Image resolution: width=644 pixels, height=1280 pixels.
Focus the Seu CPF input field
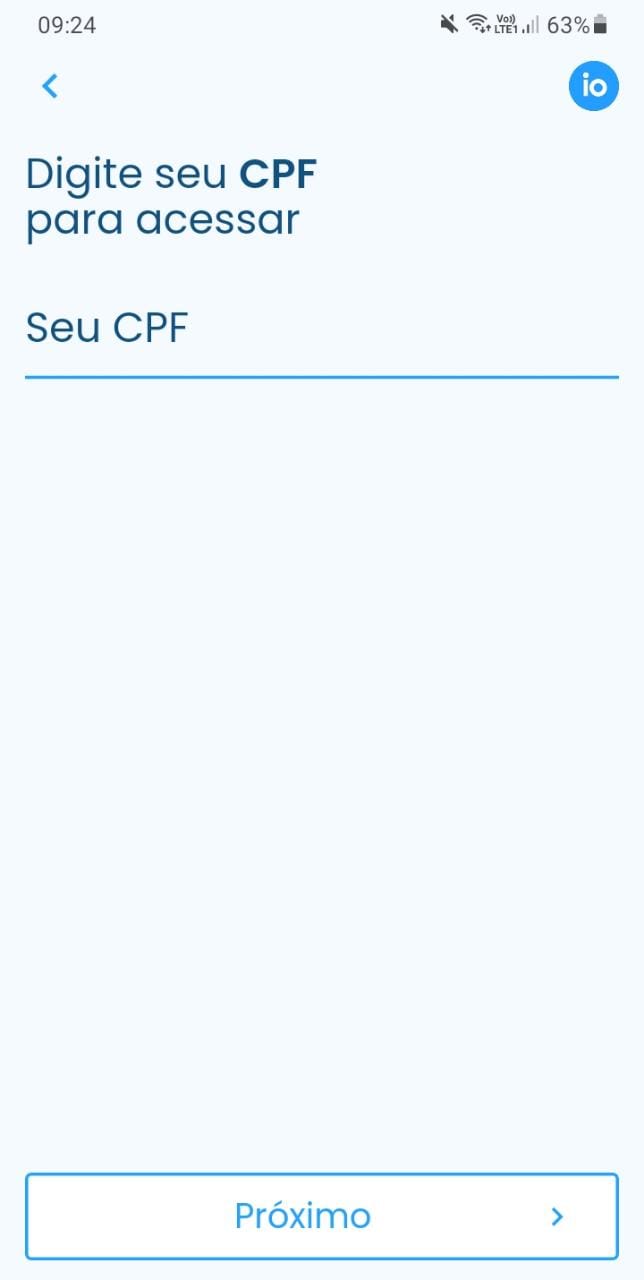[x=320, y=330]
